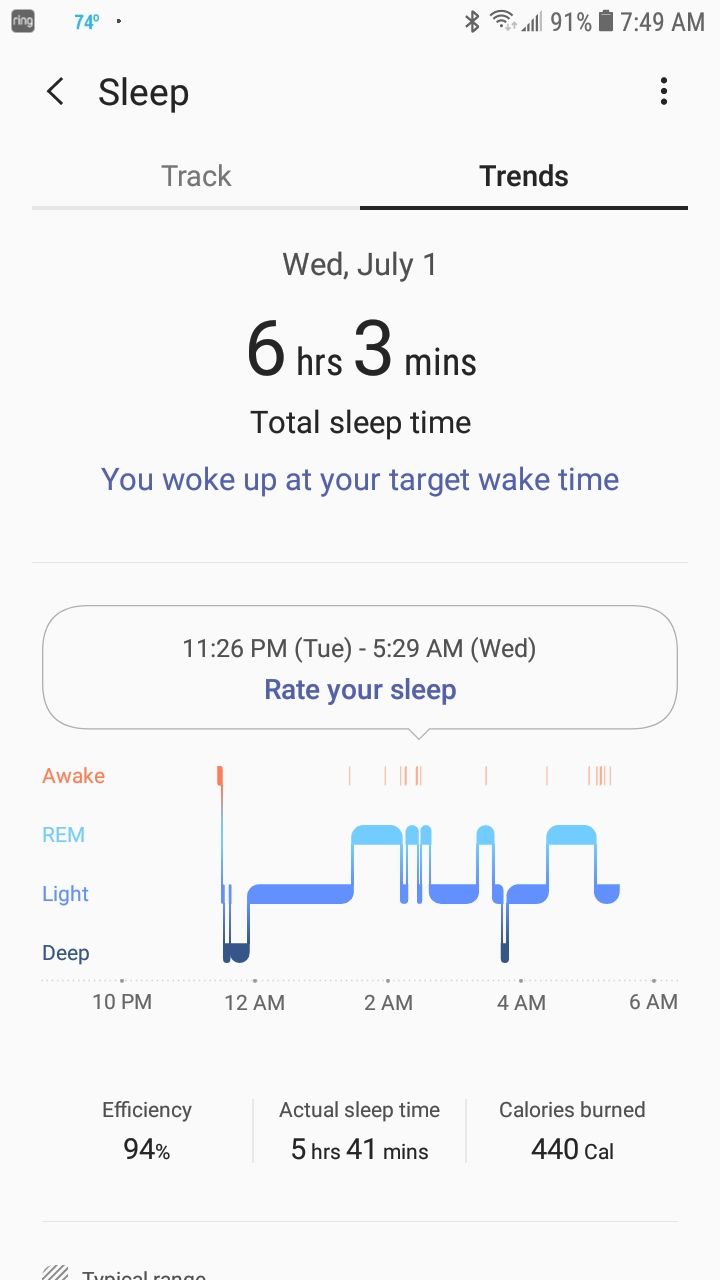Toggle the Deep sleep legend label
The image size is (720, 1280).
[x=65, y=952]
